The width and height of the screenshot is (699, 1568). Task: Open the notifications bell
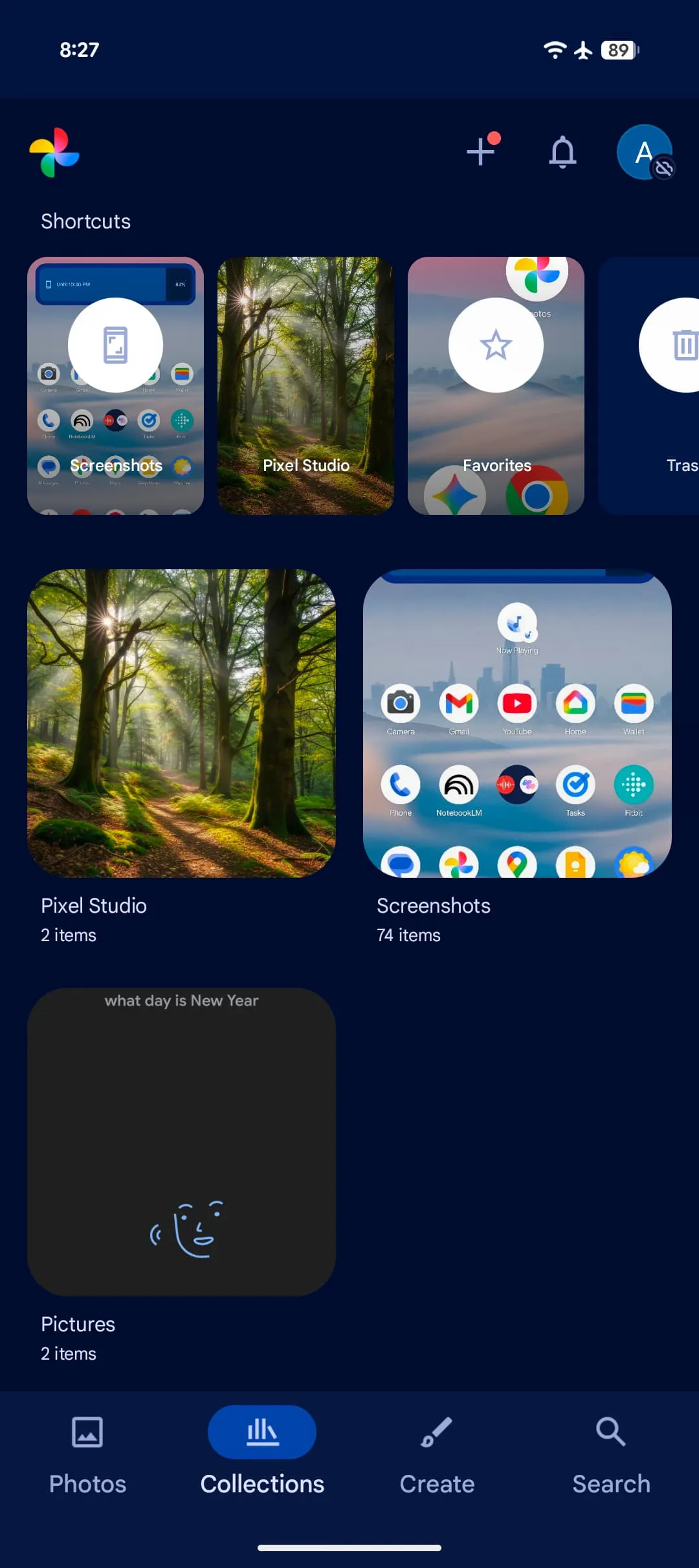[x=562, y=152]
